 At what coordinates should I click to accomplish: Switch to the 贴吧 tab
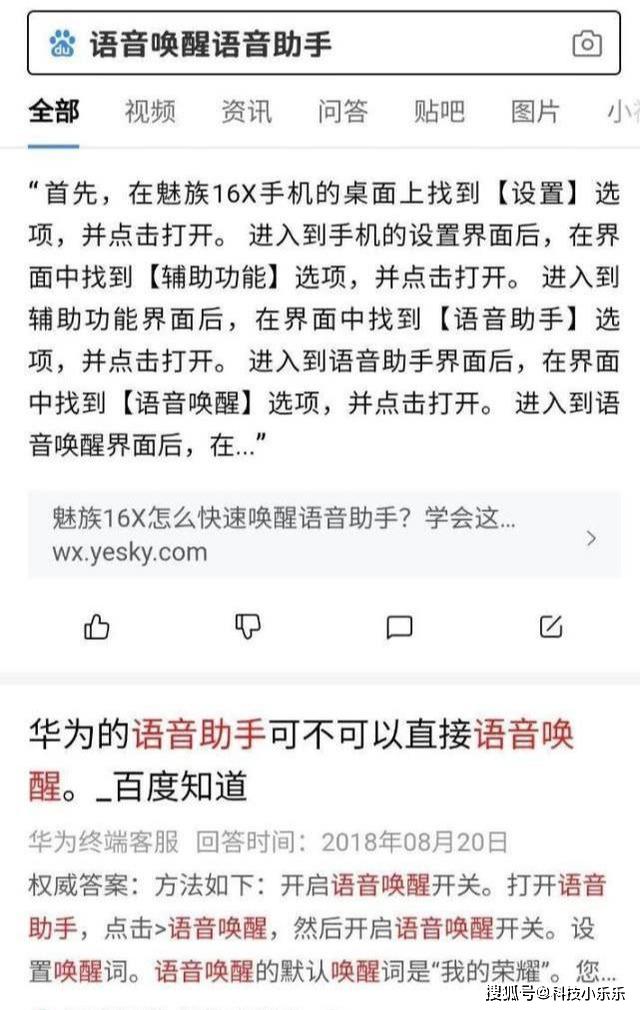439,111
